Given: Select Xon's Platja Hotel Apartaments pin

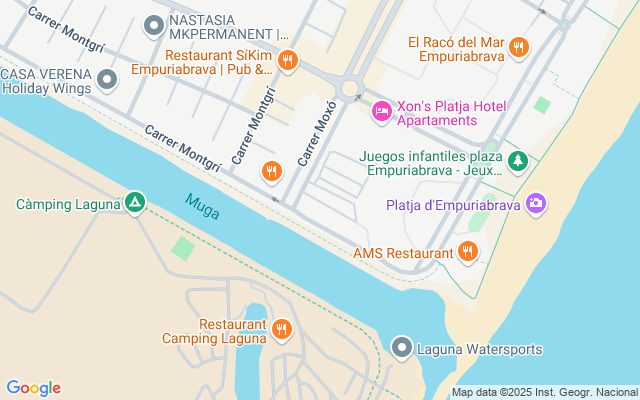Looking at the screenshot, I should 381,113.
